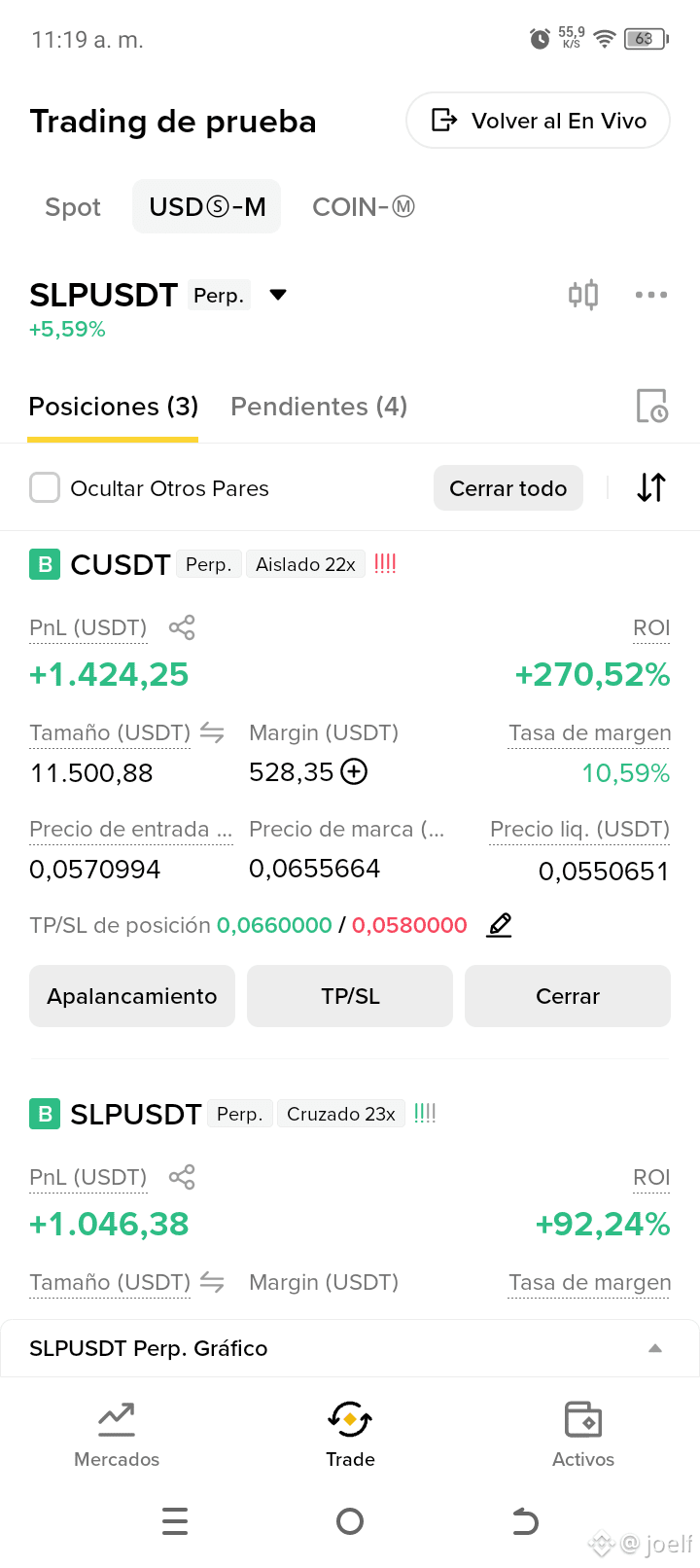700x1568 pixels.
Task: Open the order history icon
Action: (x=651, y=406)
